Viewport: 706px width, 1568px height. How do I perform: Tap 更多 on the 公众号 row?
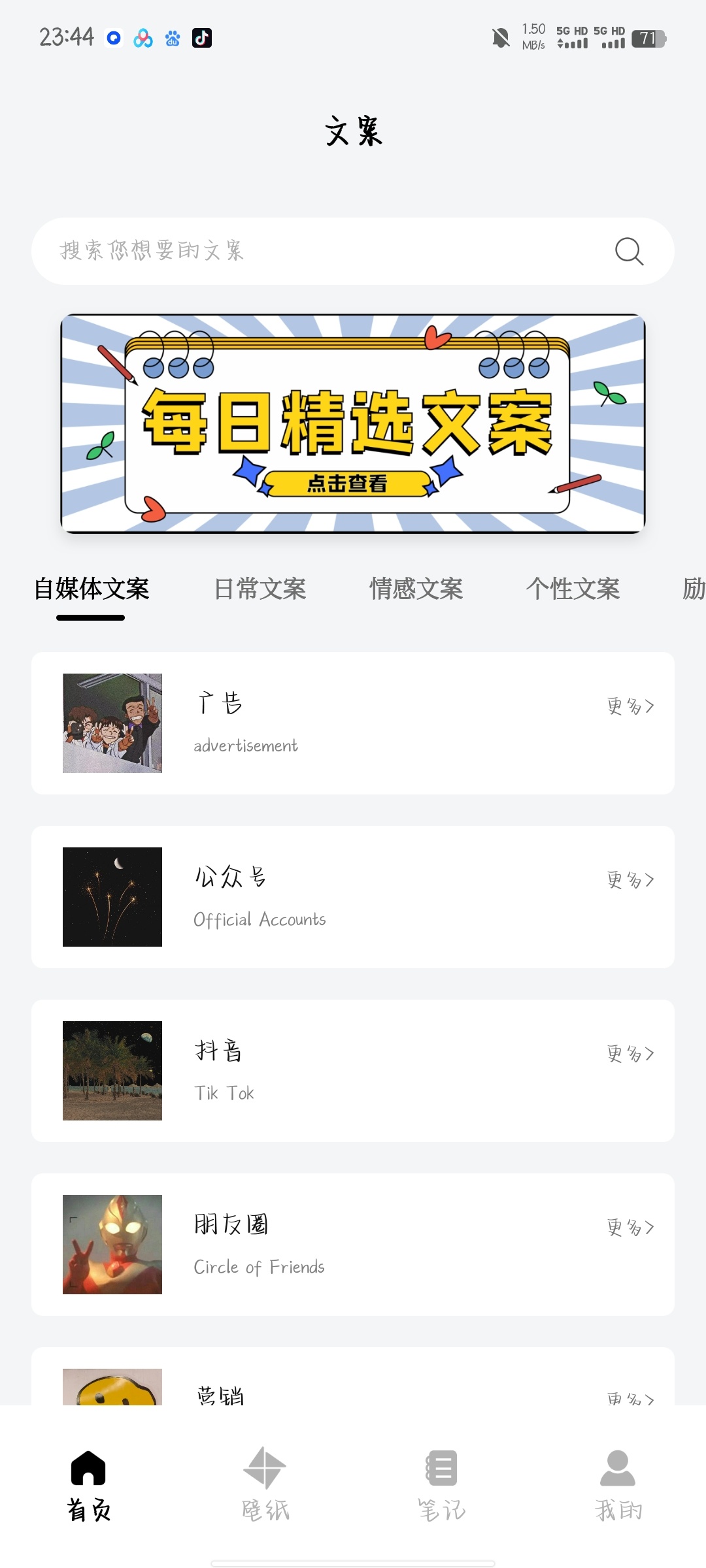[x=630, y=880]
